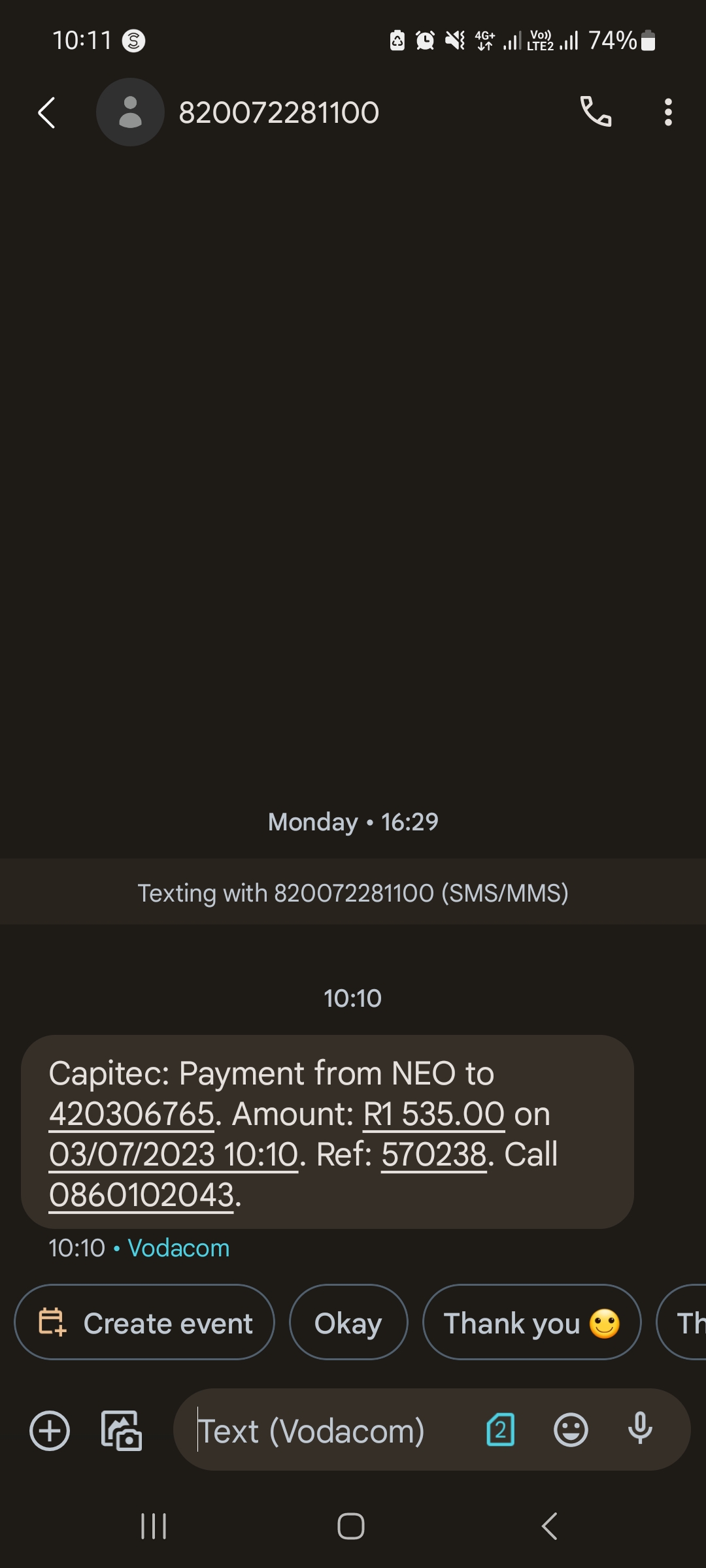The height and width of the screenshot is (1568, 706).
Task: Go back to the conversations list
Action: tap(47, 112)
